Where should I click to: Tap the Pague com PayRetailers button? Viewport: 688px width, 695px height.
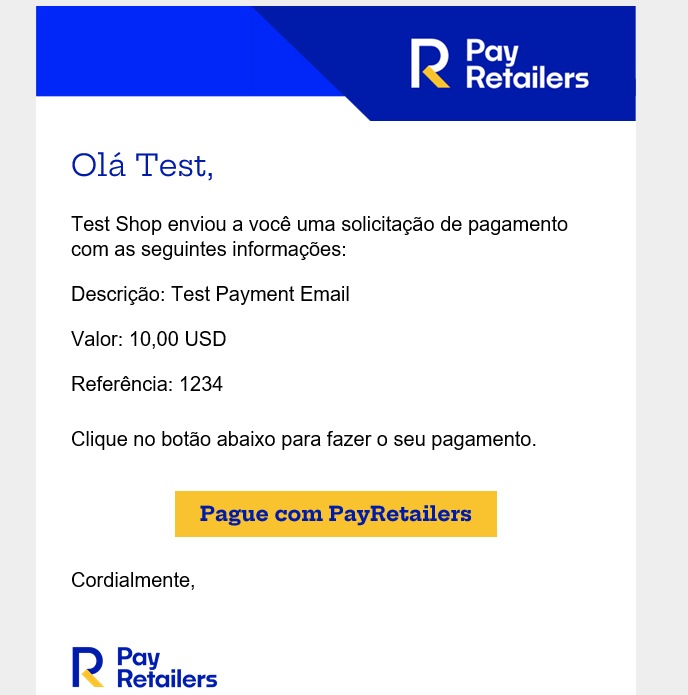(335, 514)
